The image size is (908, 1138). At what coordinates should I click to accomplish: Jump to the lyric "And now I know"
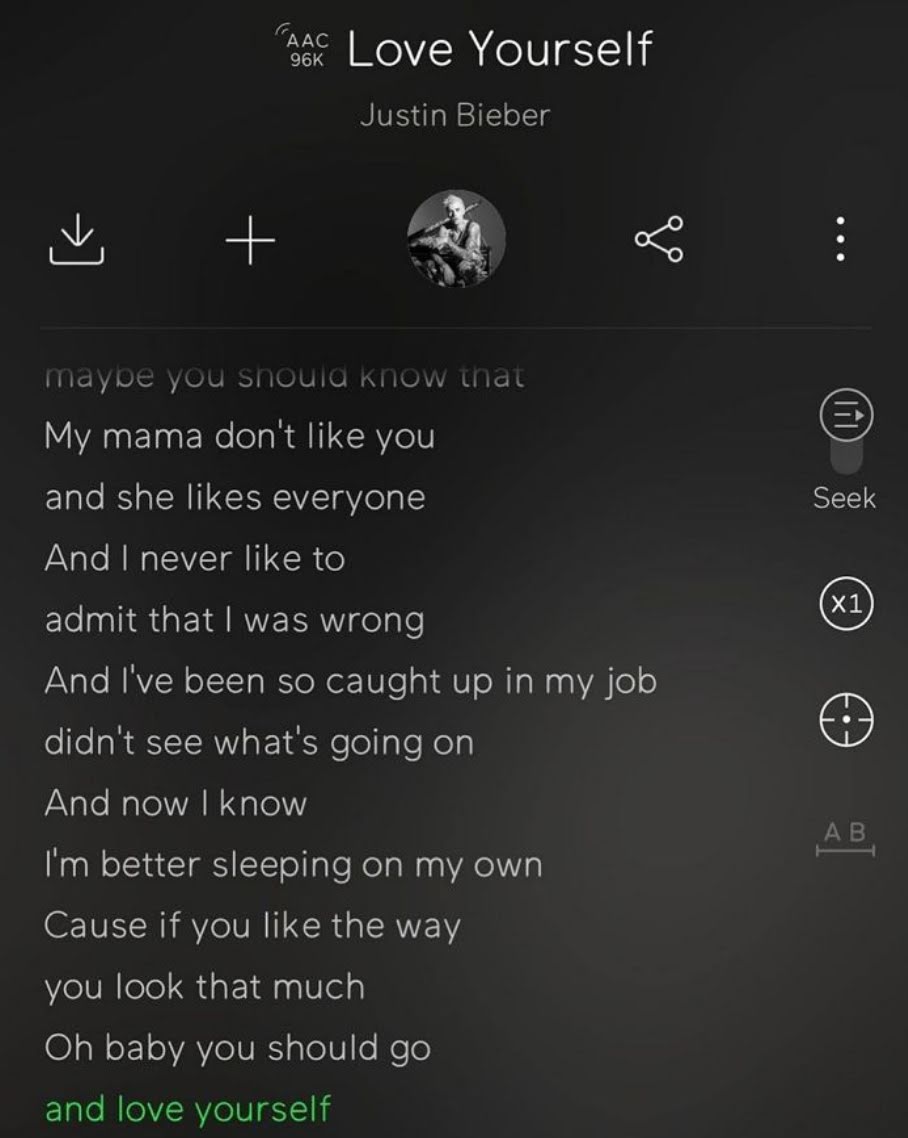pyautogui.click(x=175, y=804)
